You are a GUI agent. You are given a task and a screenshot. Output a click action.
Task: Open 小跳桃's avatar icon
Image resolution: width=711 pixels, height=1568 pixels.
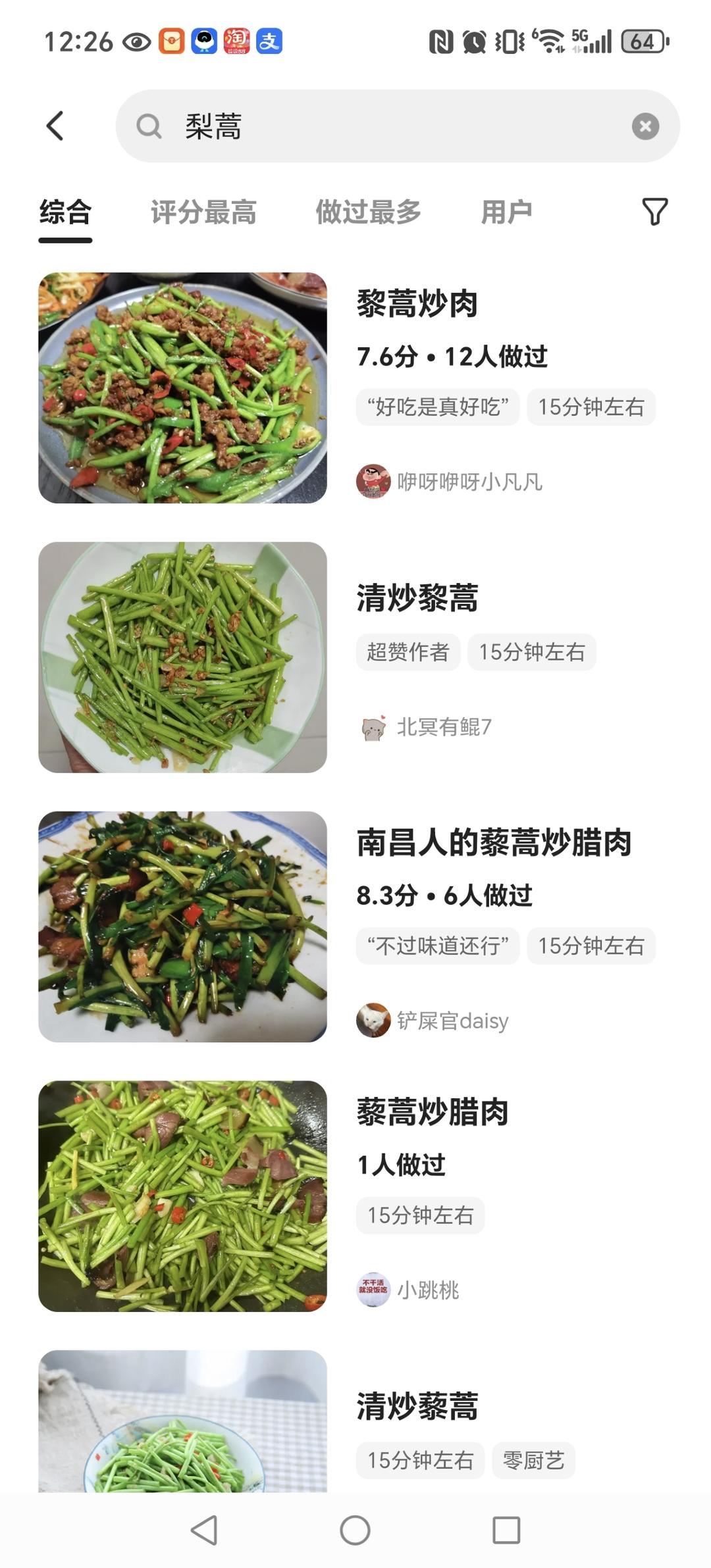pos(373,1289)
